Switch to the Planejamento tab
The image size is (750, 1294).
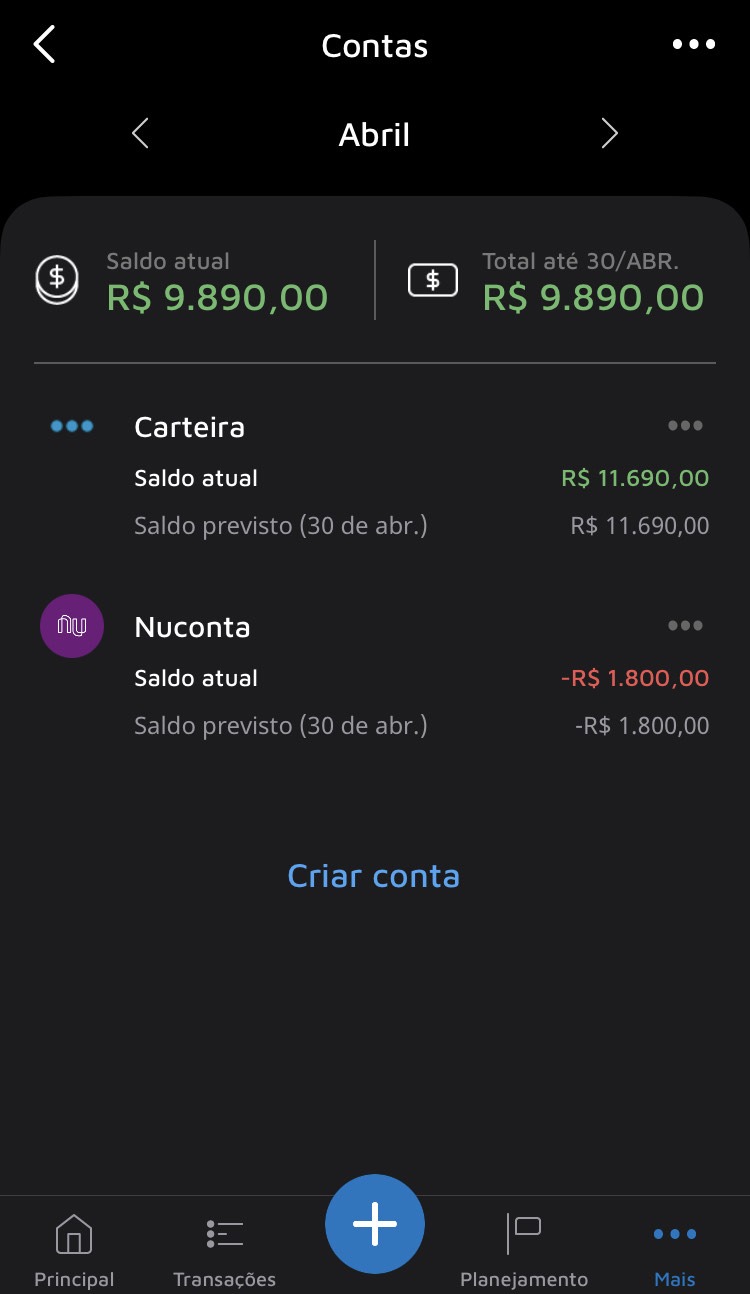click(x=524, y=1250)
